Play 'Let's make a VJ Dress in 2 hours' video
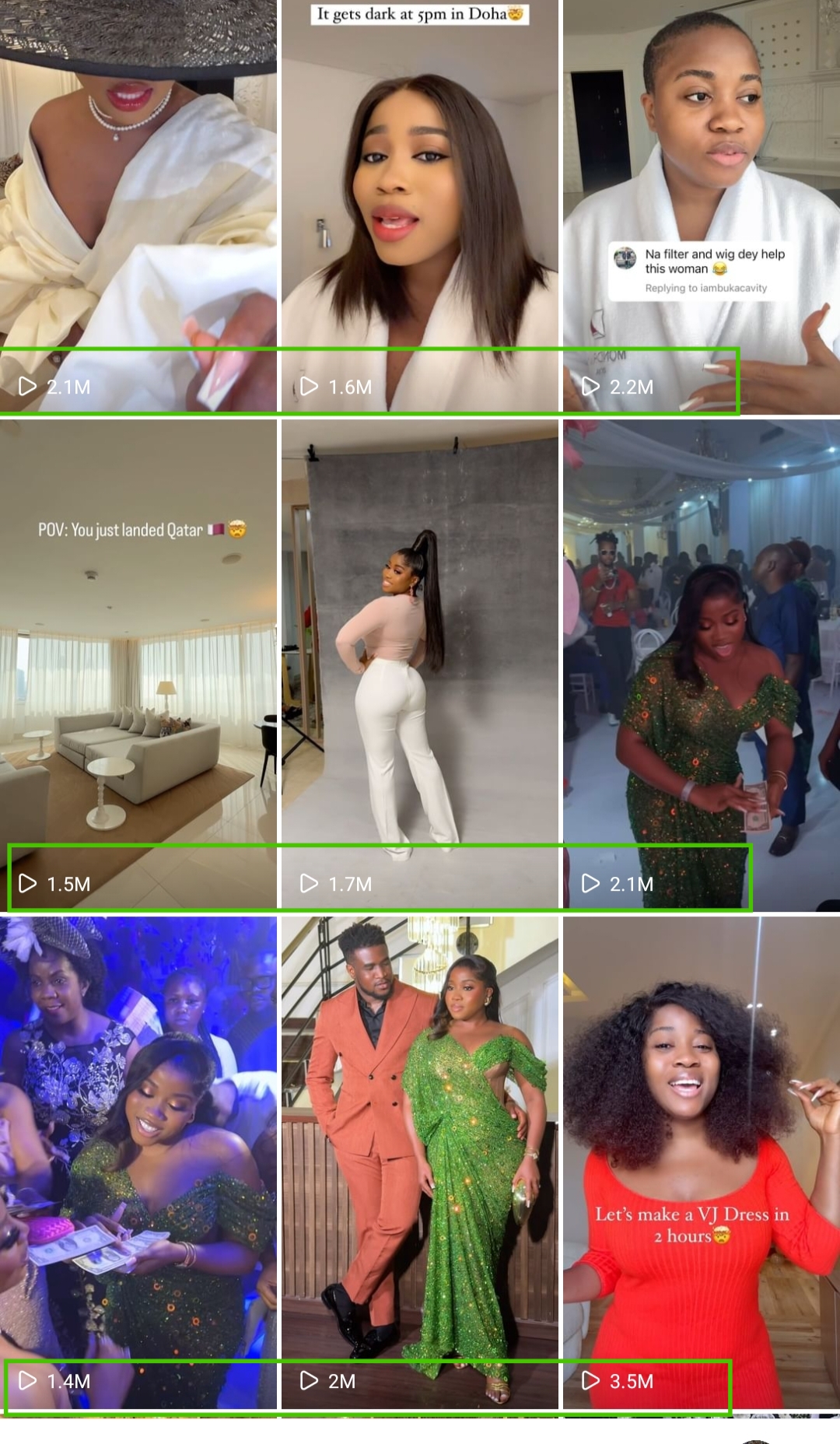This screenshot has width=840, height=1444. pos(701,1161)
